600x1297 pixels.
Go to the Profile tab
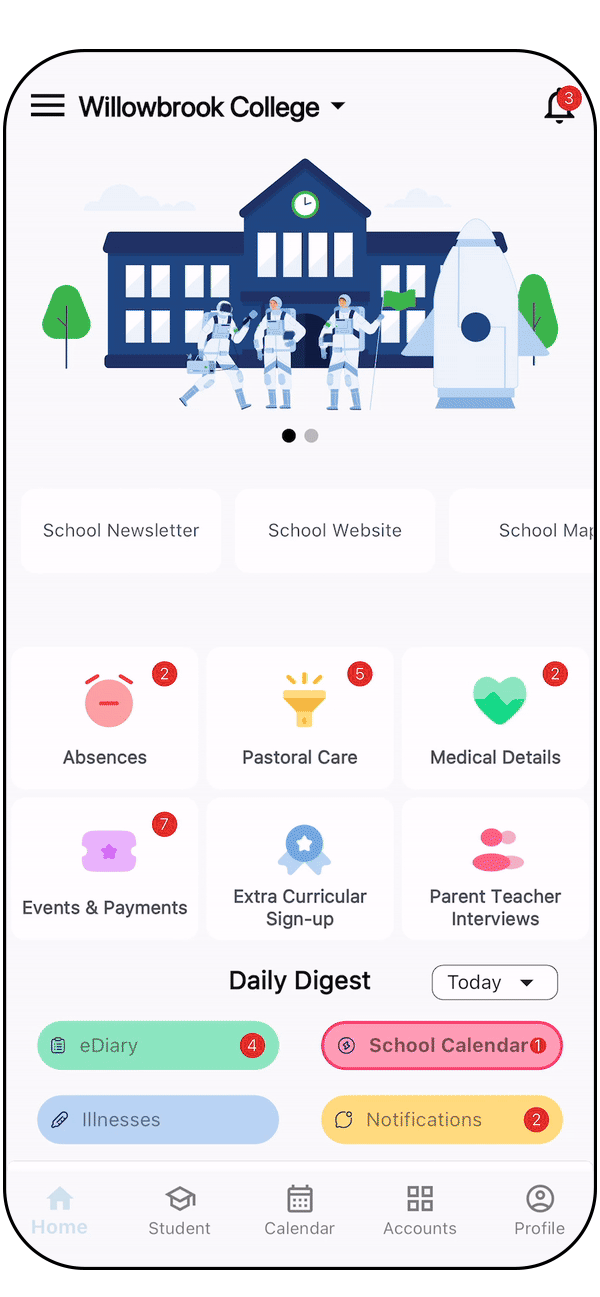click(x=540, y=1211)
